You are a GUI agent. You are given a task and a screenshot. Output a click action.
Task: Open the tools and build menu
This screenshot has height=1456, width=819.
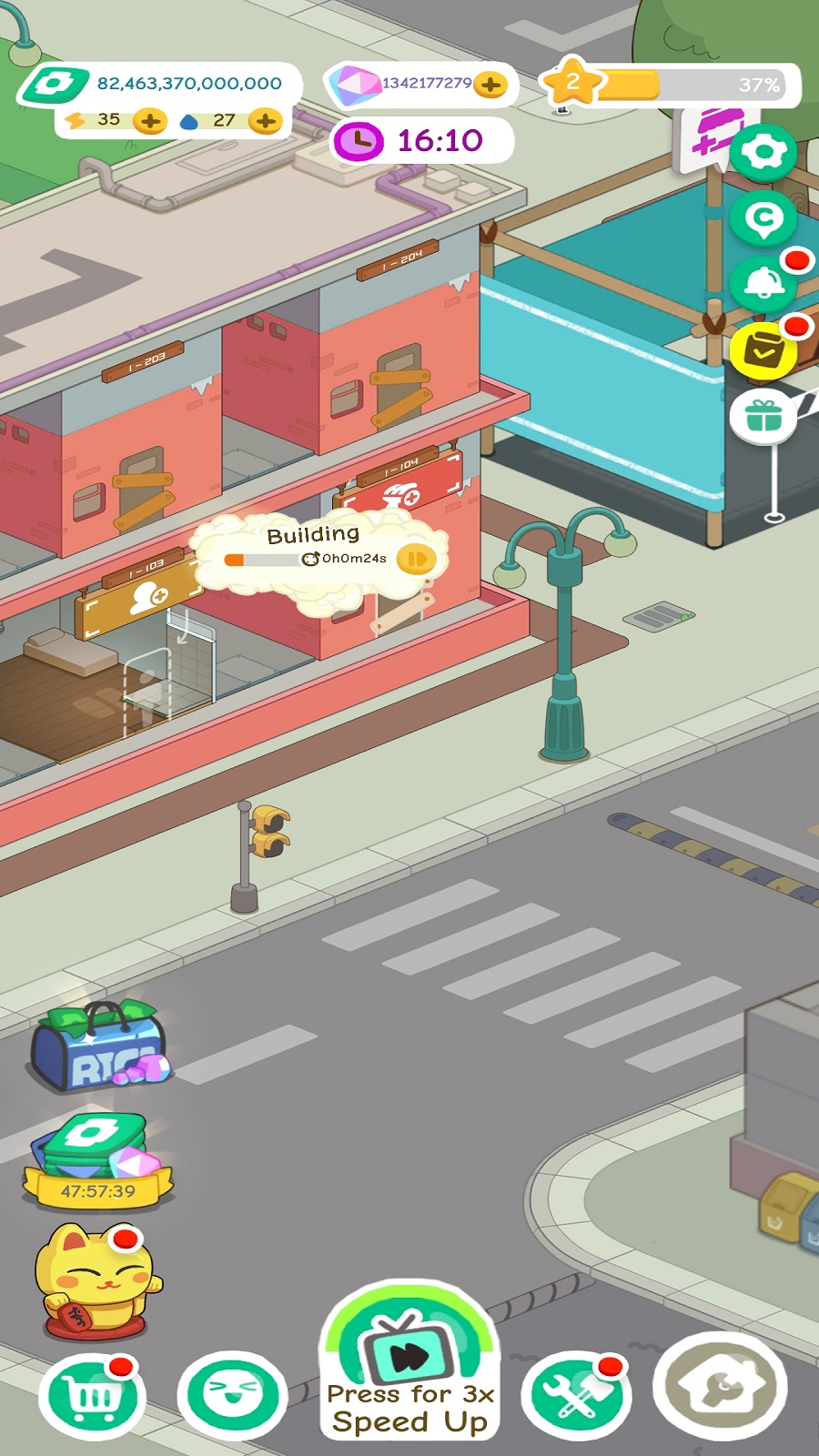click(576, 1395)
